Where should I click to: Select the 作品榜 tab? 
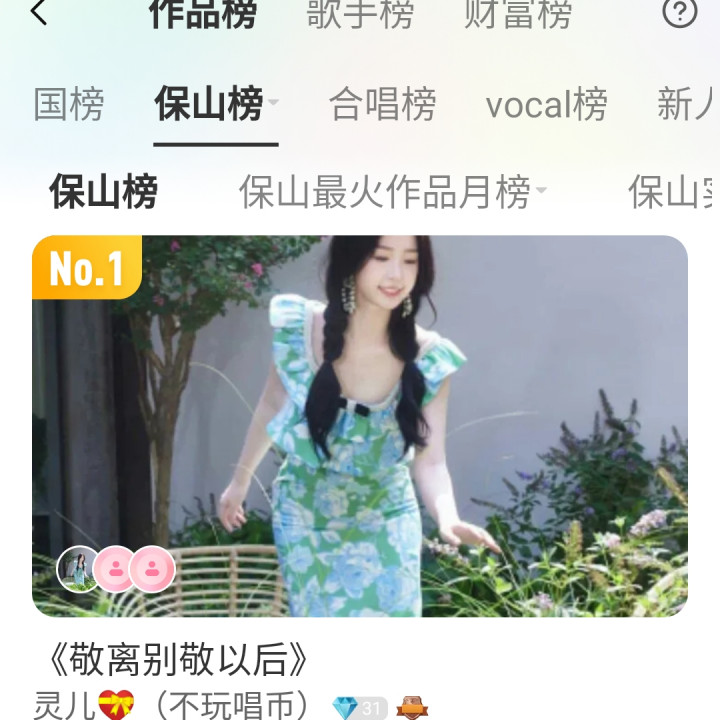coord(203,14)
